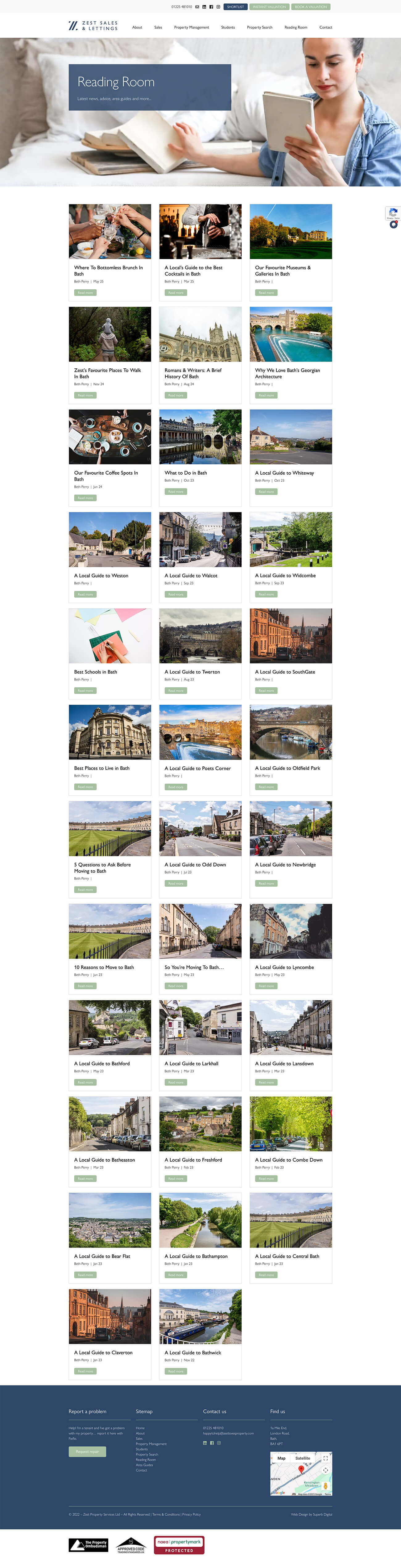Viewport: 401px width, 1568px height.
Task: Open the Privacy Policy link
Action: 191,1514
